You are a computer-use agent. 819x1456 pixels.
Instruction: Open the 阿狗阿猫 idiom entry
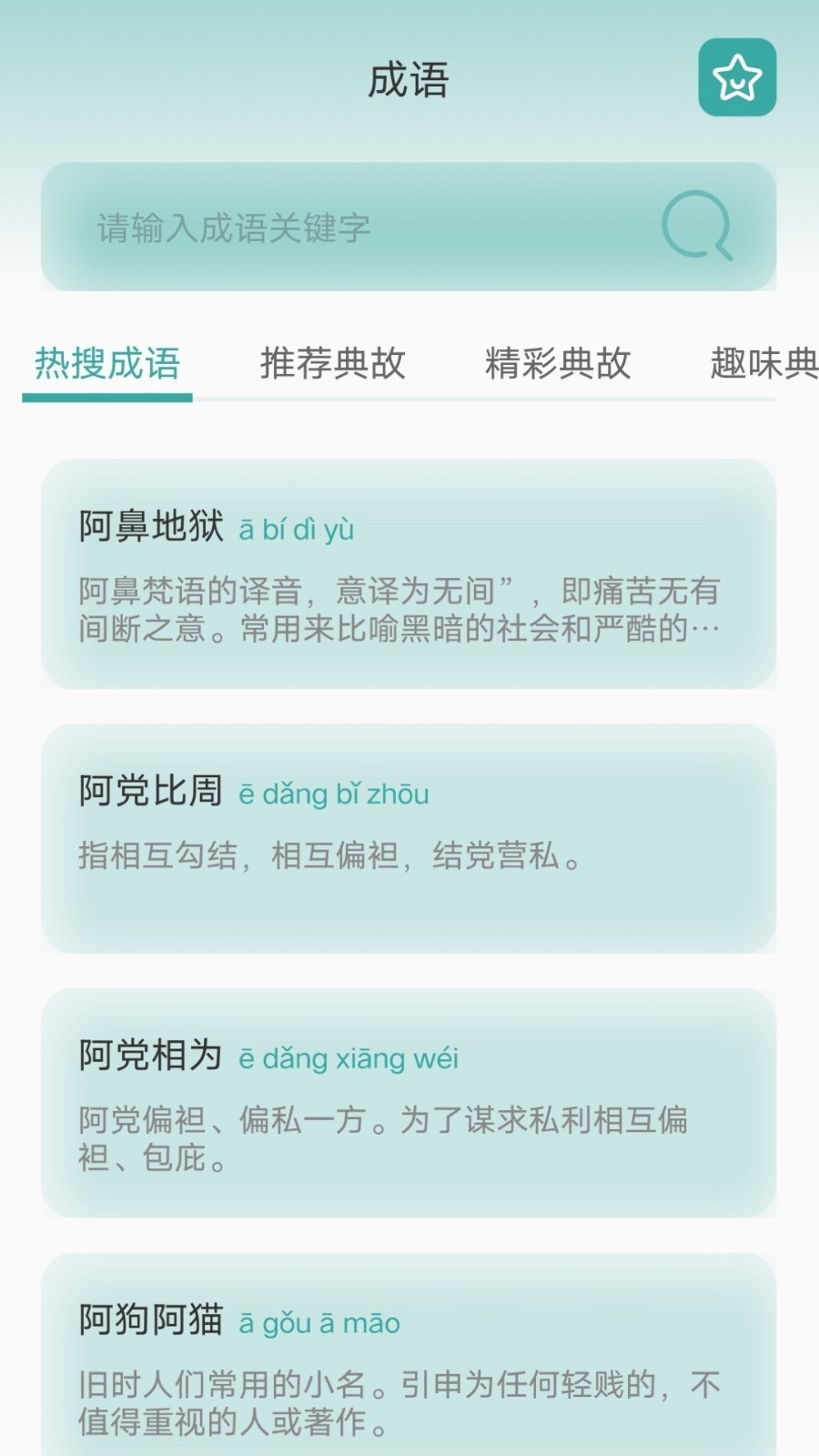click(x=409, y=1355)
